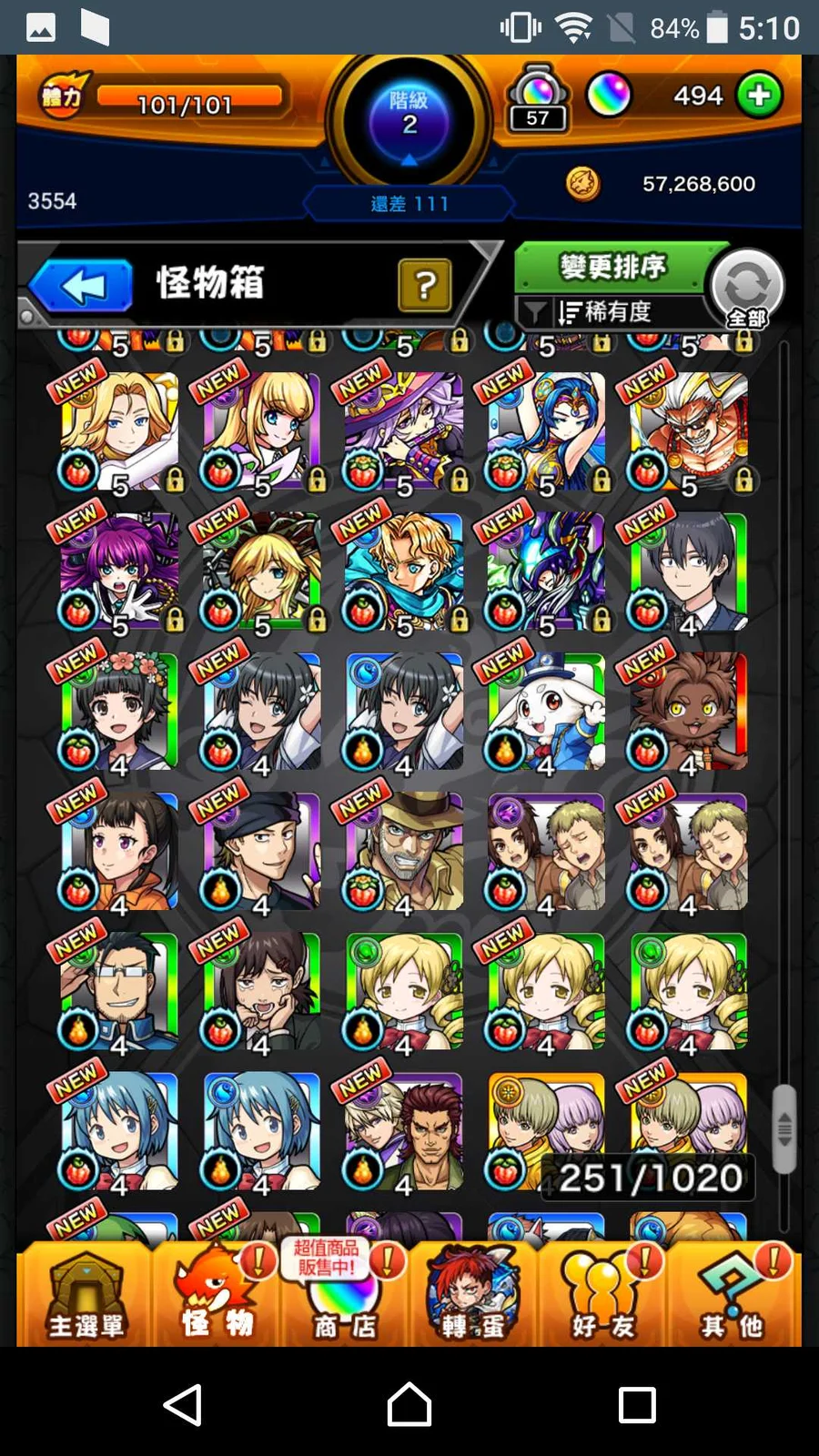Open the 其他 others tab

tap(733, 1296)
